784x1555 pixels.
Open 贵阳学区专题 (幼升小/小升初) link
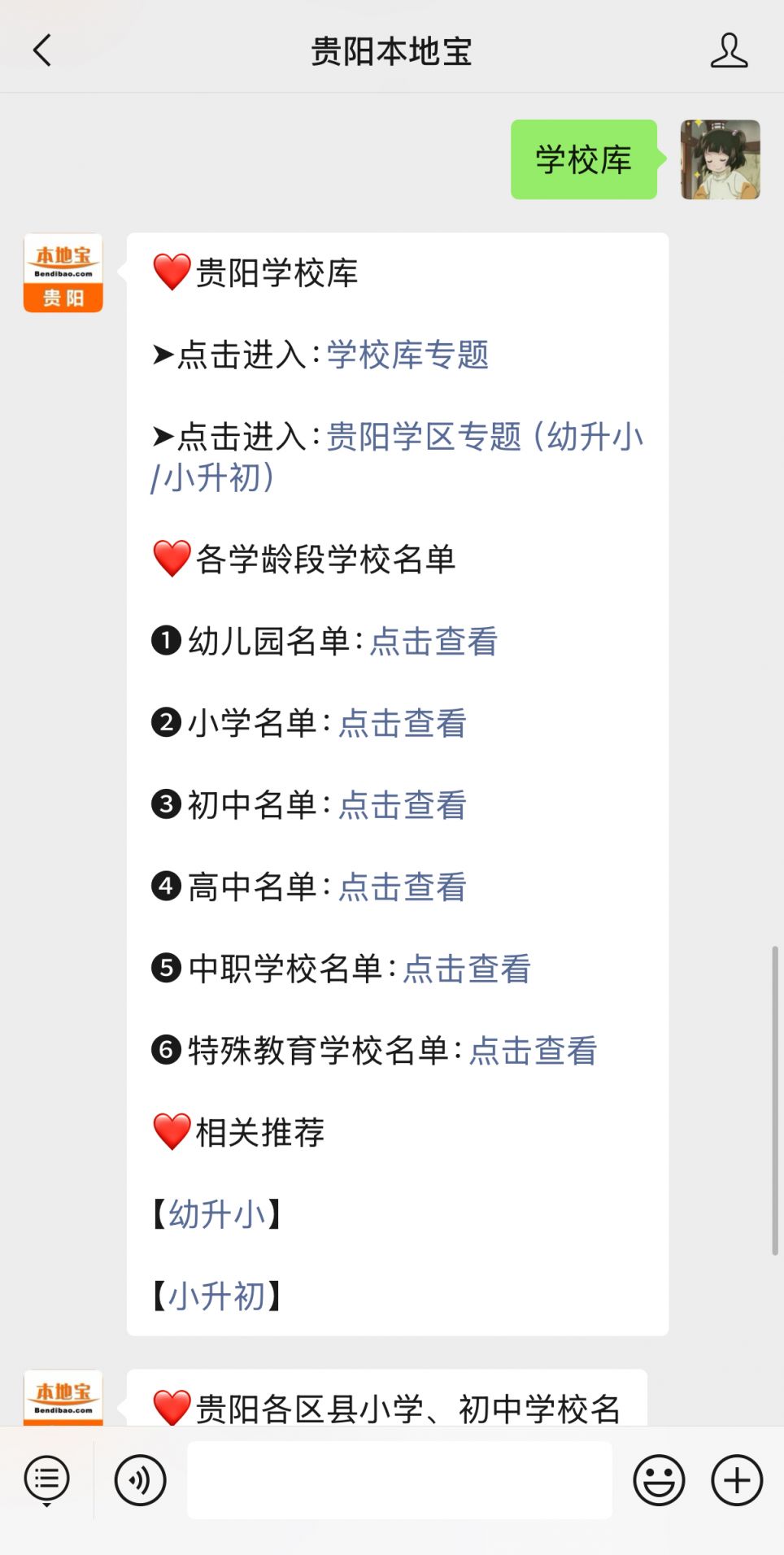coord(398,457)
